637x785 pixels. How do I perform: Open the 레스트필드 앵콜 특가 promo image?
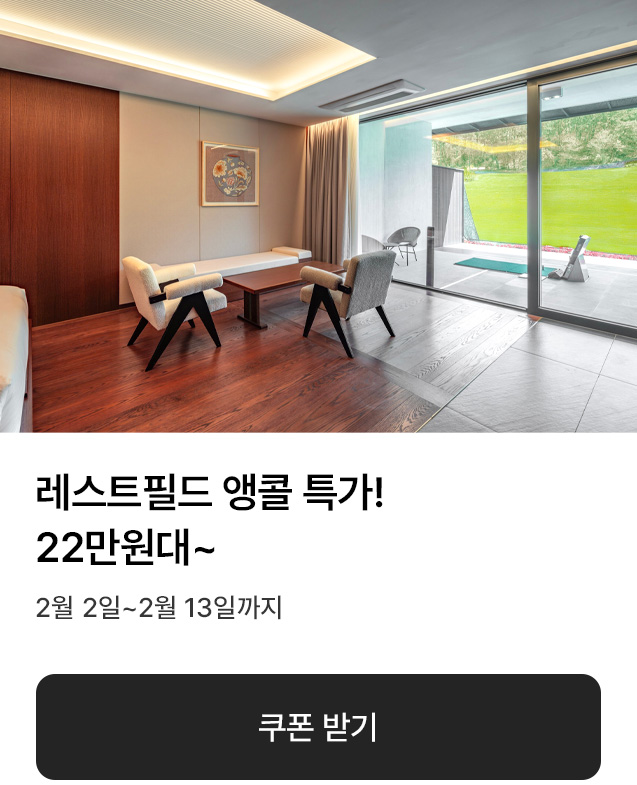click(x=318, y=216)
